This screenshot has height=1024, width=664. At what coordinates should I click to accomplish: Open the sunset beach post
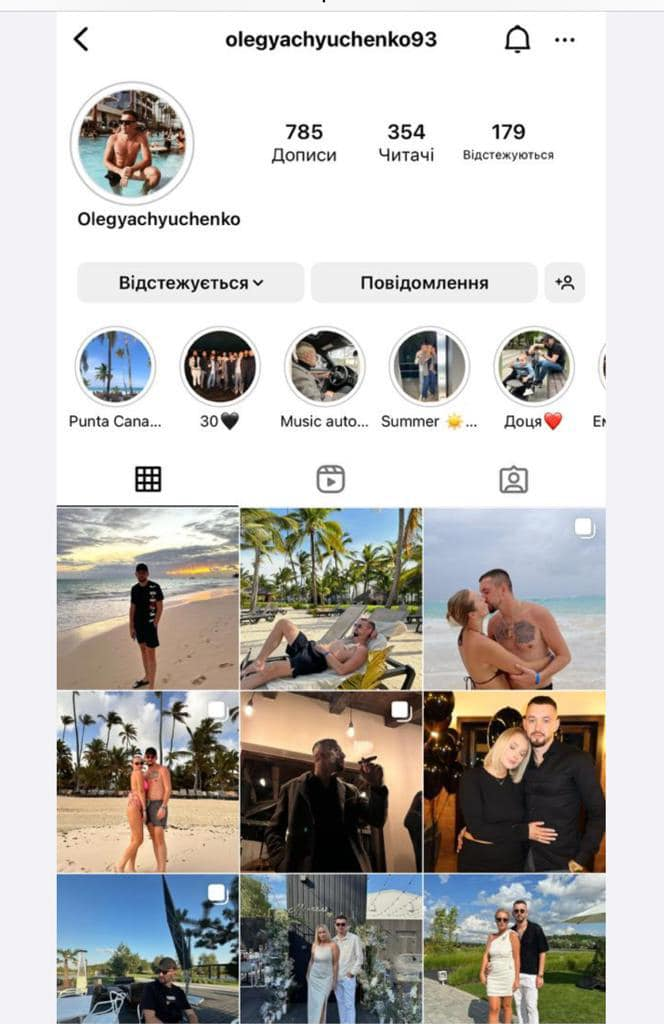(147, 598)
